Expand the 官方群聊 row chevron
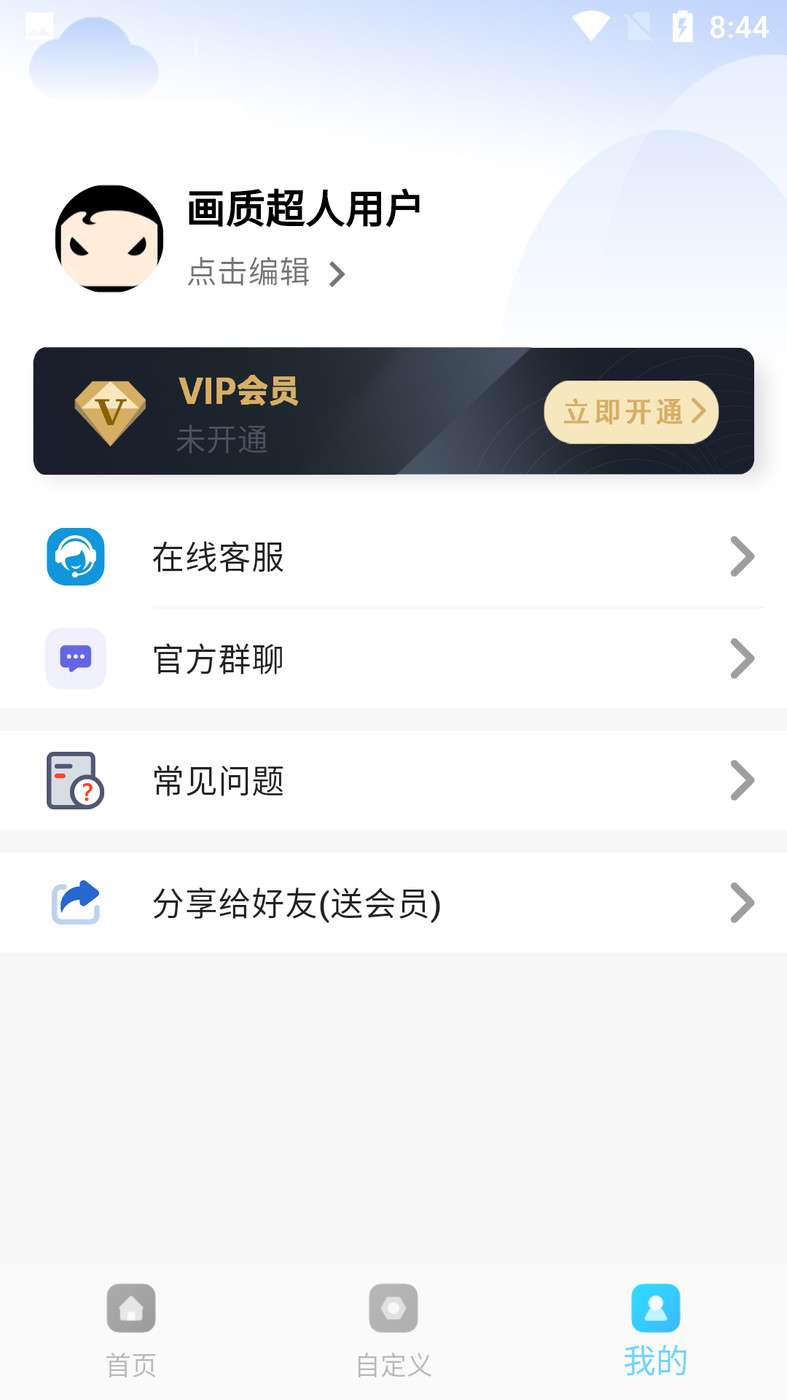This screenshot has width=787, height=1400. [742, 658]
